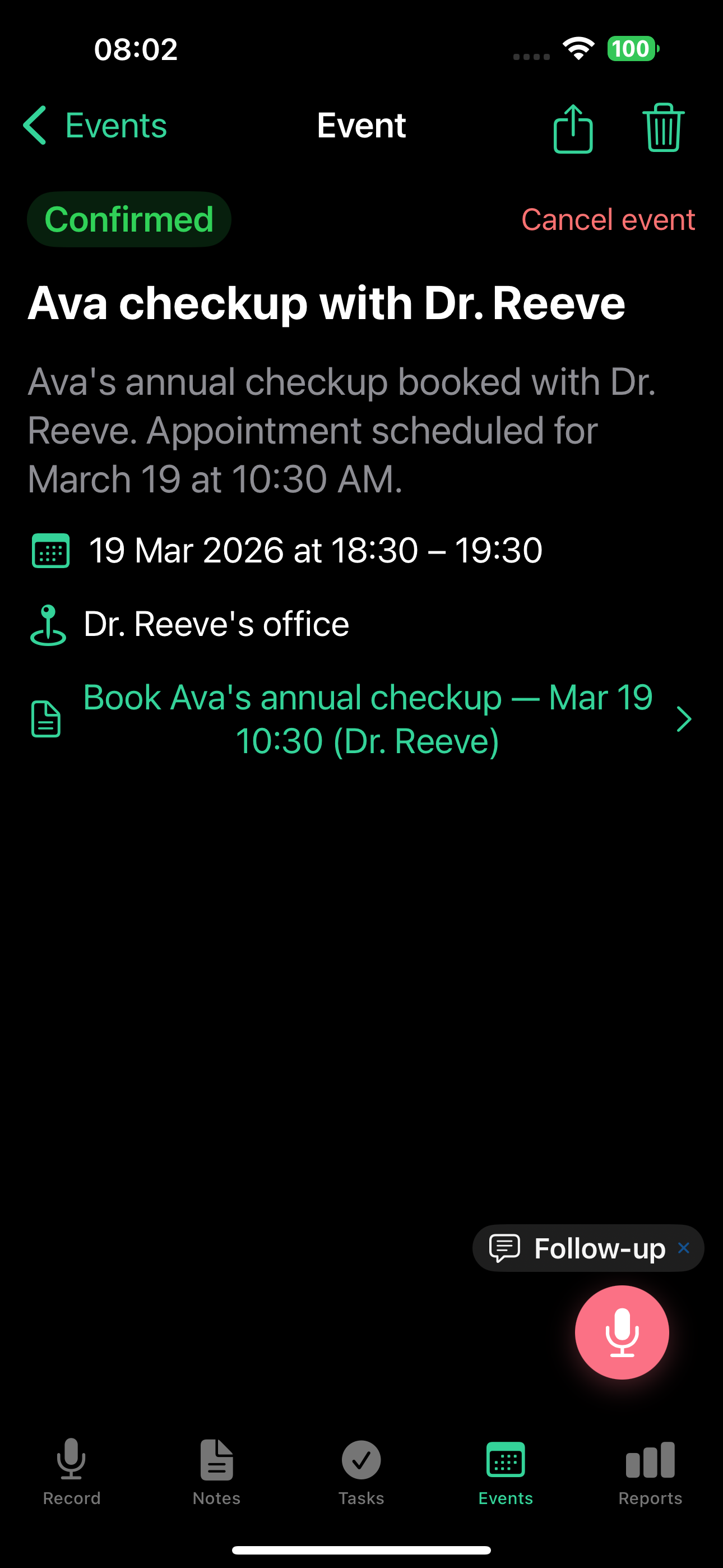Tap the speech bubble icon in the Follow-up chip

pyautogui.click(x=504, y=1248)
